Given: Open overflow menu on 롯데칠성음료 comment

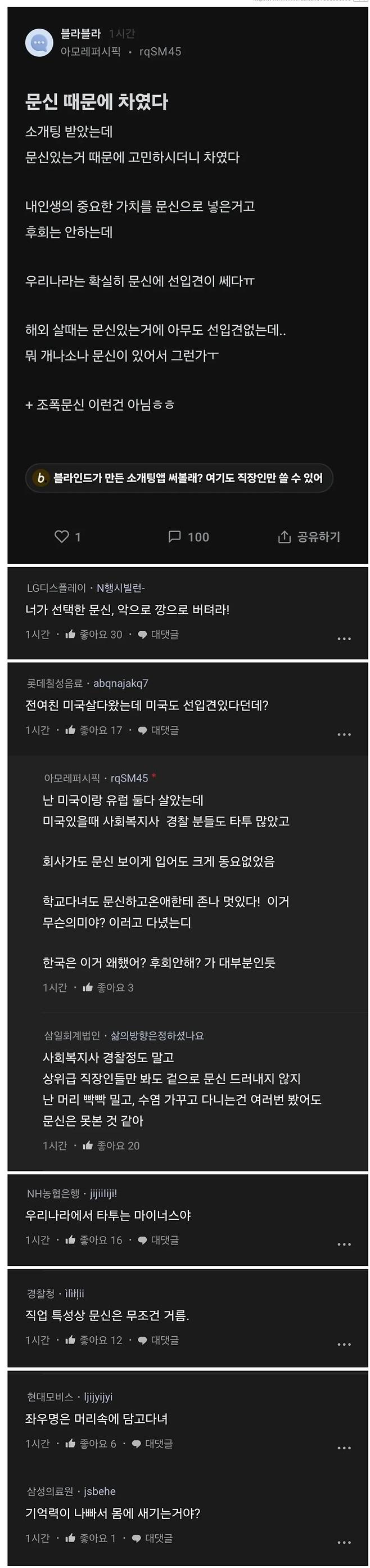Looking at the screenshot, I should pos(344,734).
